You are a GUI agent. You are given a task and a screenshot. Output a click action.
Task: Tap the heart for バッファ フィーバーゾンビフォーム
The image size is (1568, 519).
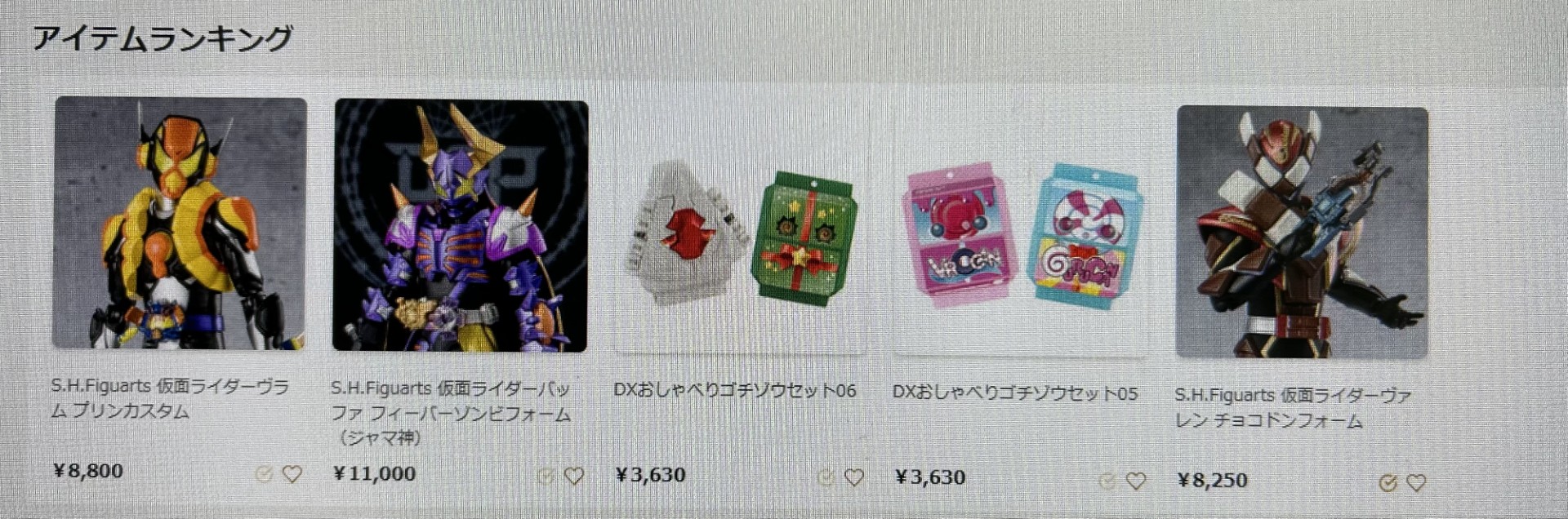(574, 476)
